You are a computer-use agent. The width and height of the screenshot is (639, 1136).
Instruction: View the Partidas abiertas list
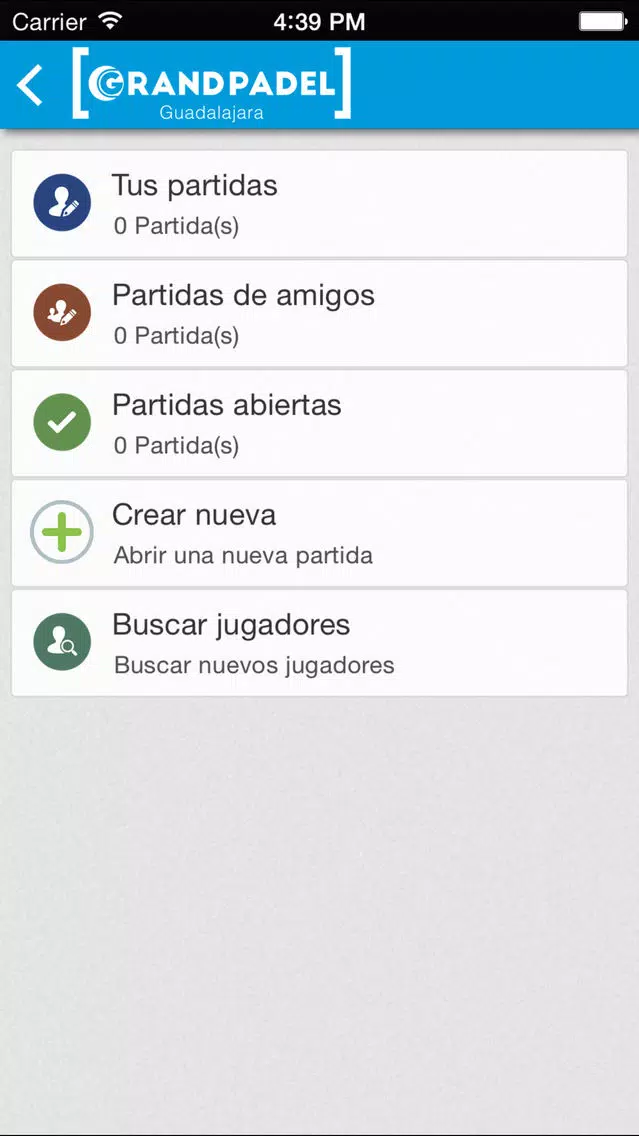pyautogui.click(x=320, y=423)
